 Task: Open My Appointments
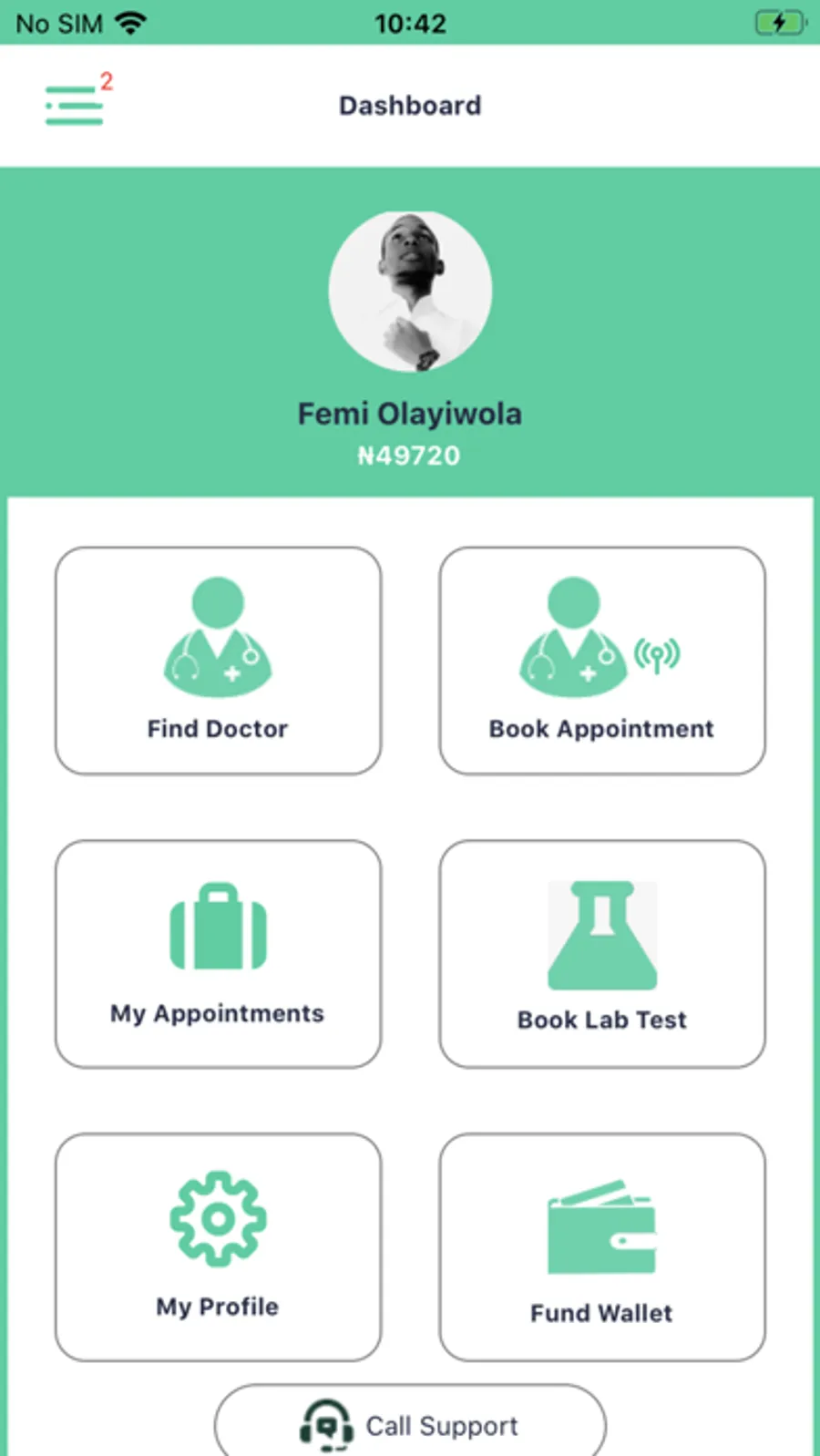pos(216,953)
